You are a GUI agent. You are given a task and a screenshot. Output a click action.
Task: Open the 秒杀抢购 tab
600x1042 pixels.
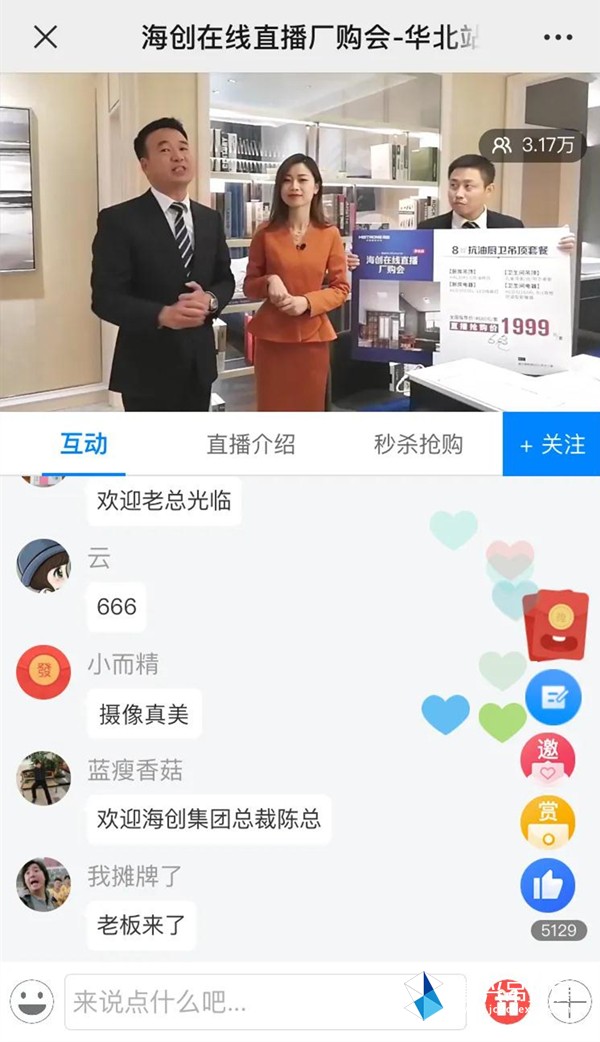418,444
